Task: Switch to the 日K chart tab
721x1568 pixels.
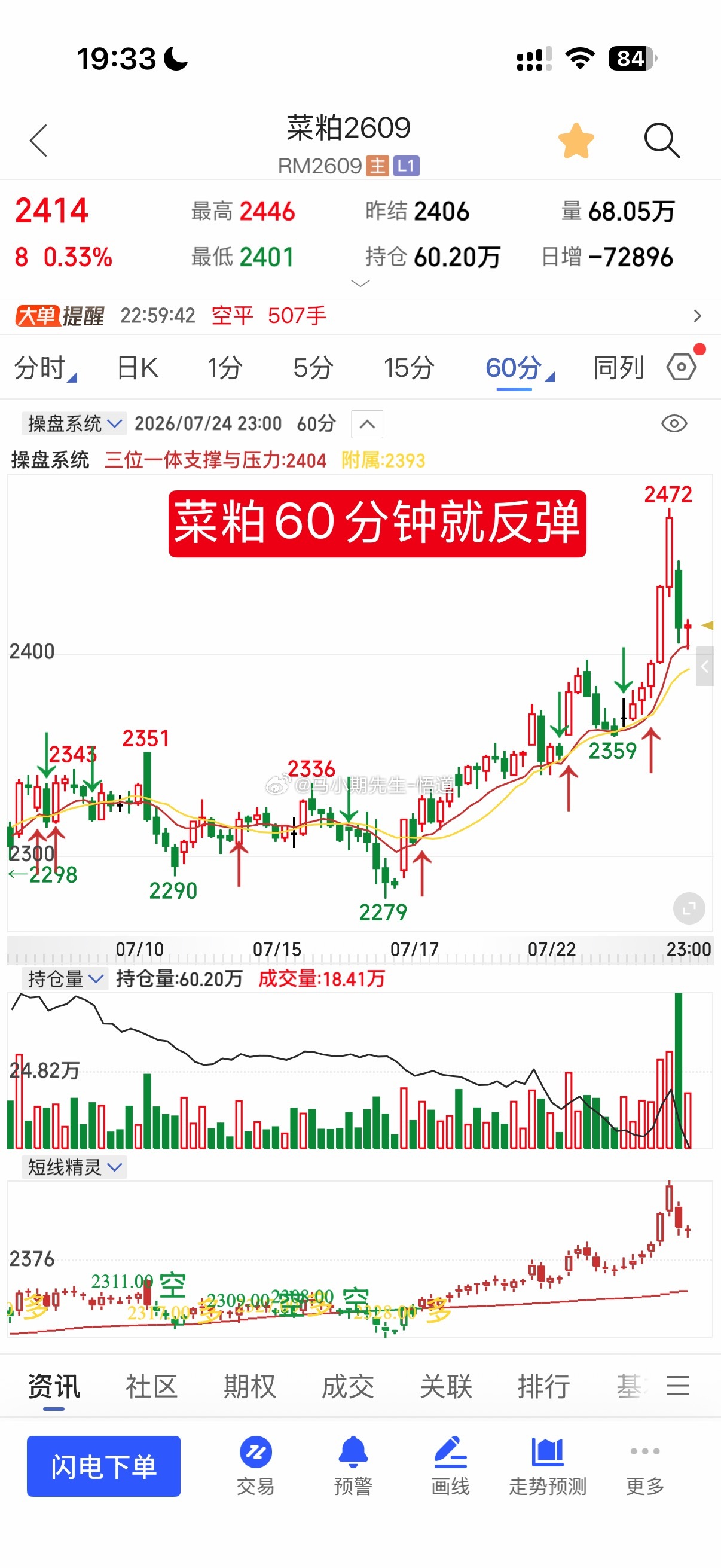Action: 138,368
